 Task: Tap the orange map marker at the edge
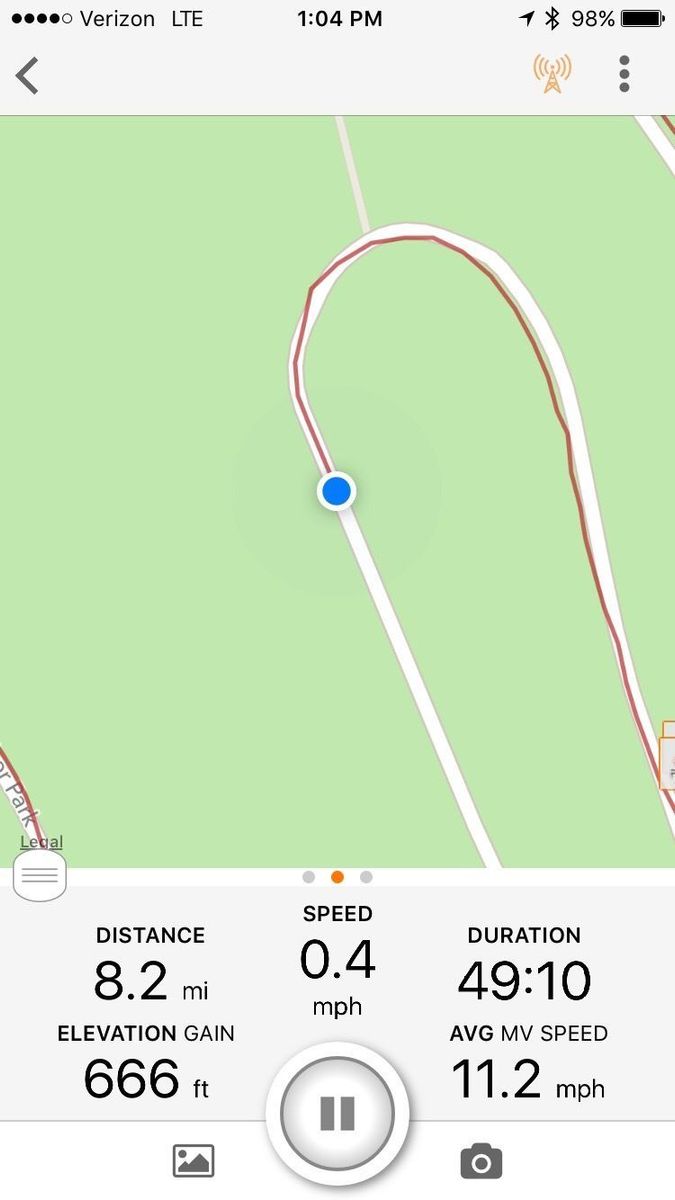pos(668,755)
